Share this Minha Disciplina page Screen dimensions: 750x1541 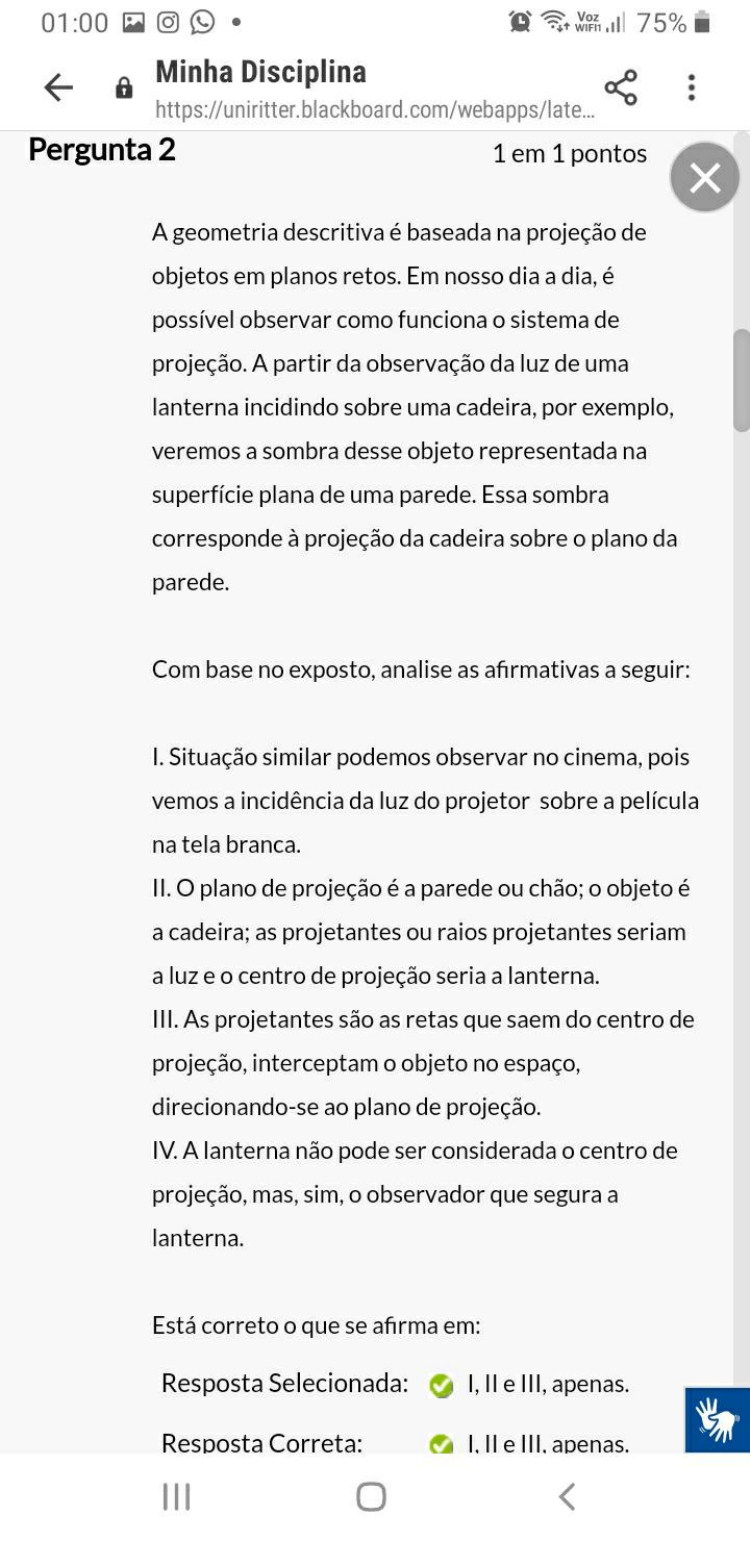621,88
